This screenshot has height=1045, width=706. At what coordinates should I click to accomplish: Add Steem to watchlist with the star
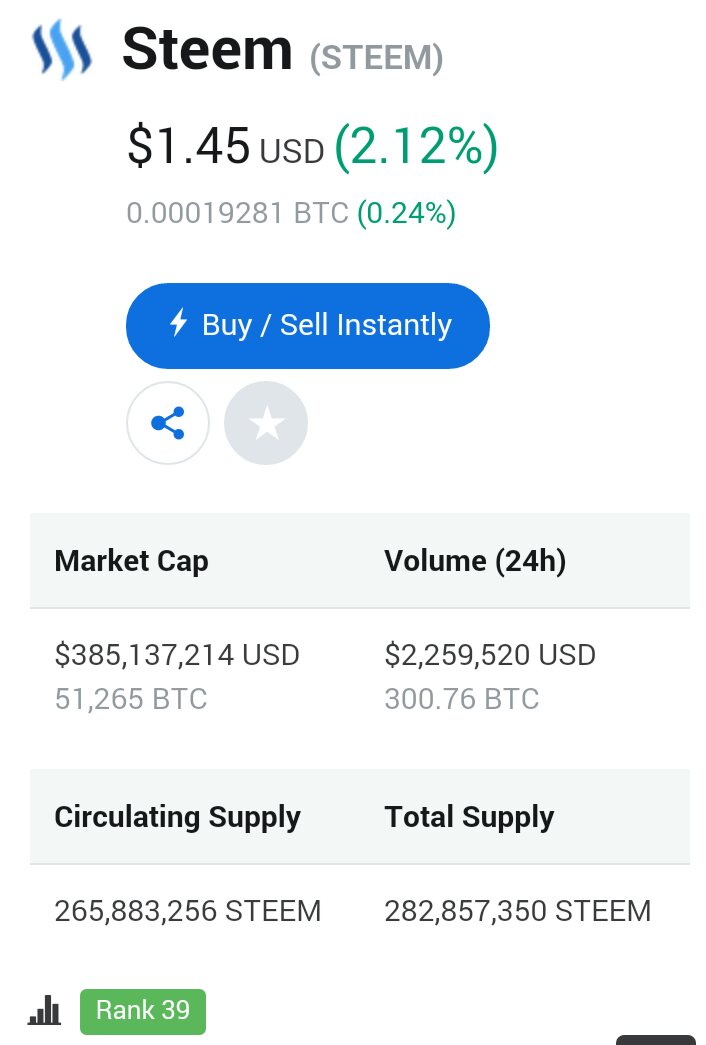pos(266,423)
